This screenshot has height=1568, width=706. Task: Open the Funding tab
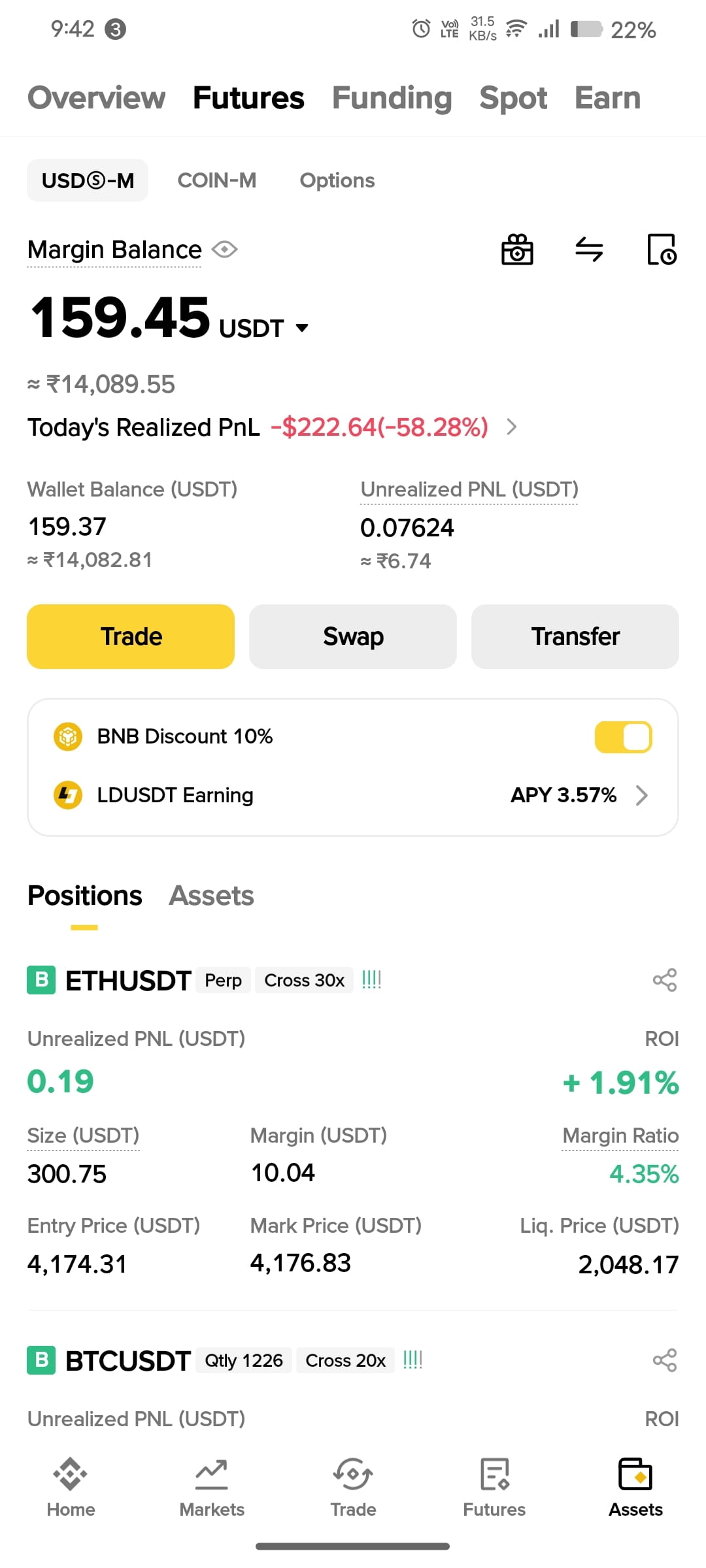point(392,98)
